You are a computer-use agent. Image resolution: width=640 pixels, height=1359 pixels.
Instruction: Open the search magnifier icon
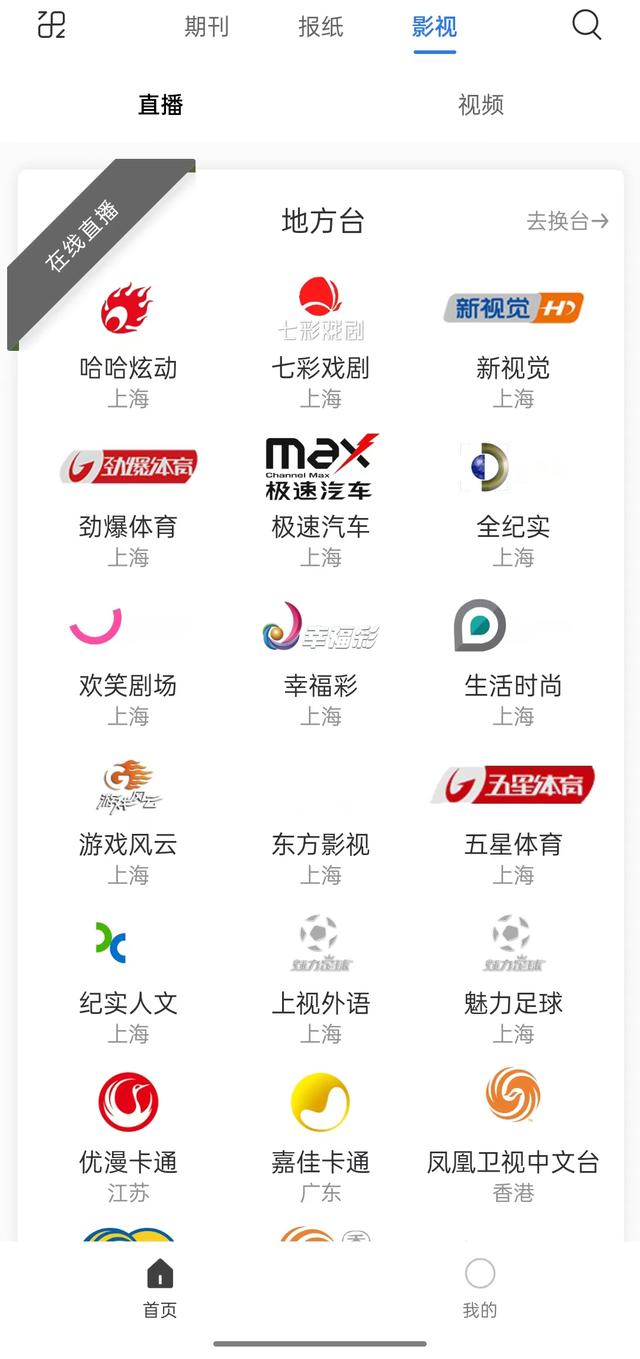pos(587,25)
